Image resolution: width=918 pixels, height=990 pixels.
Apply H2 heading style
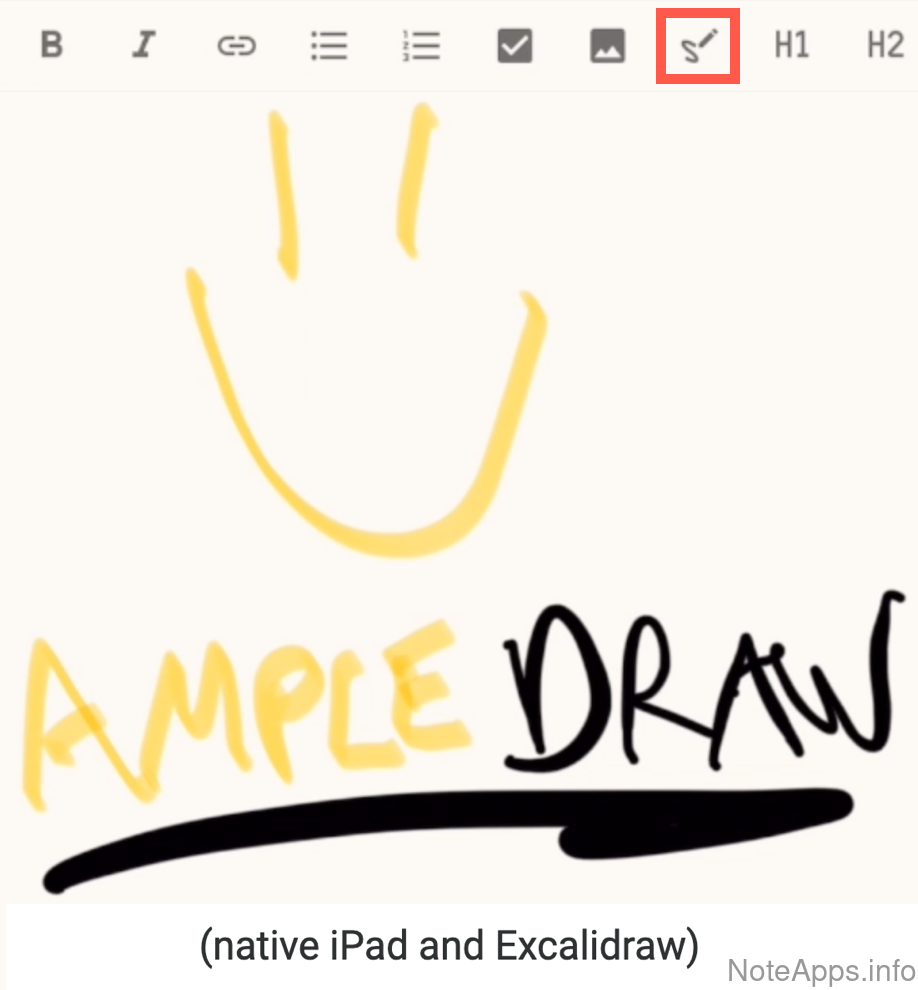(x=884, y=46)
